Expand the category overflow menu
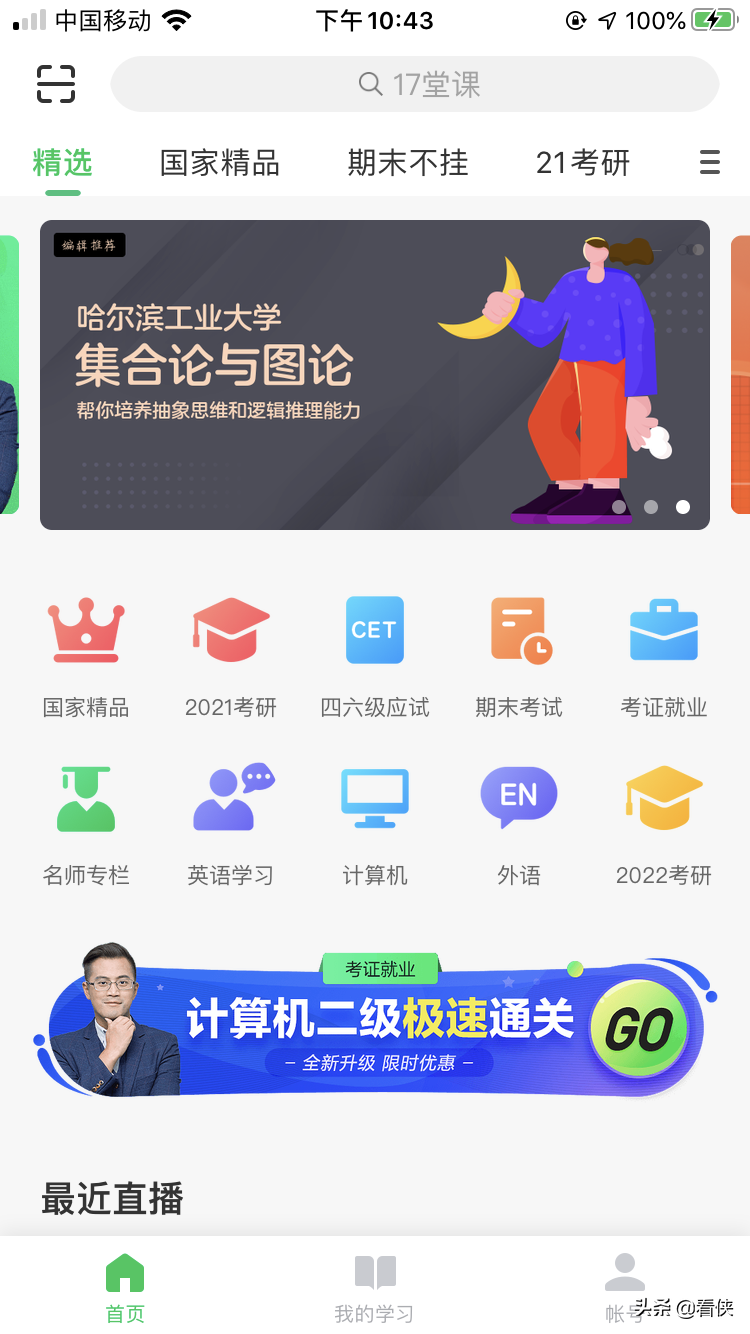This screenshot has height=1334, width=750. pos(710,161)
